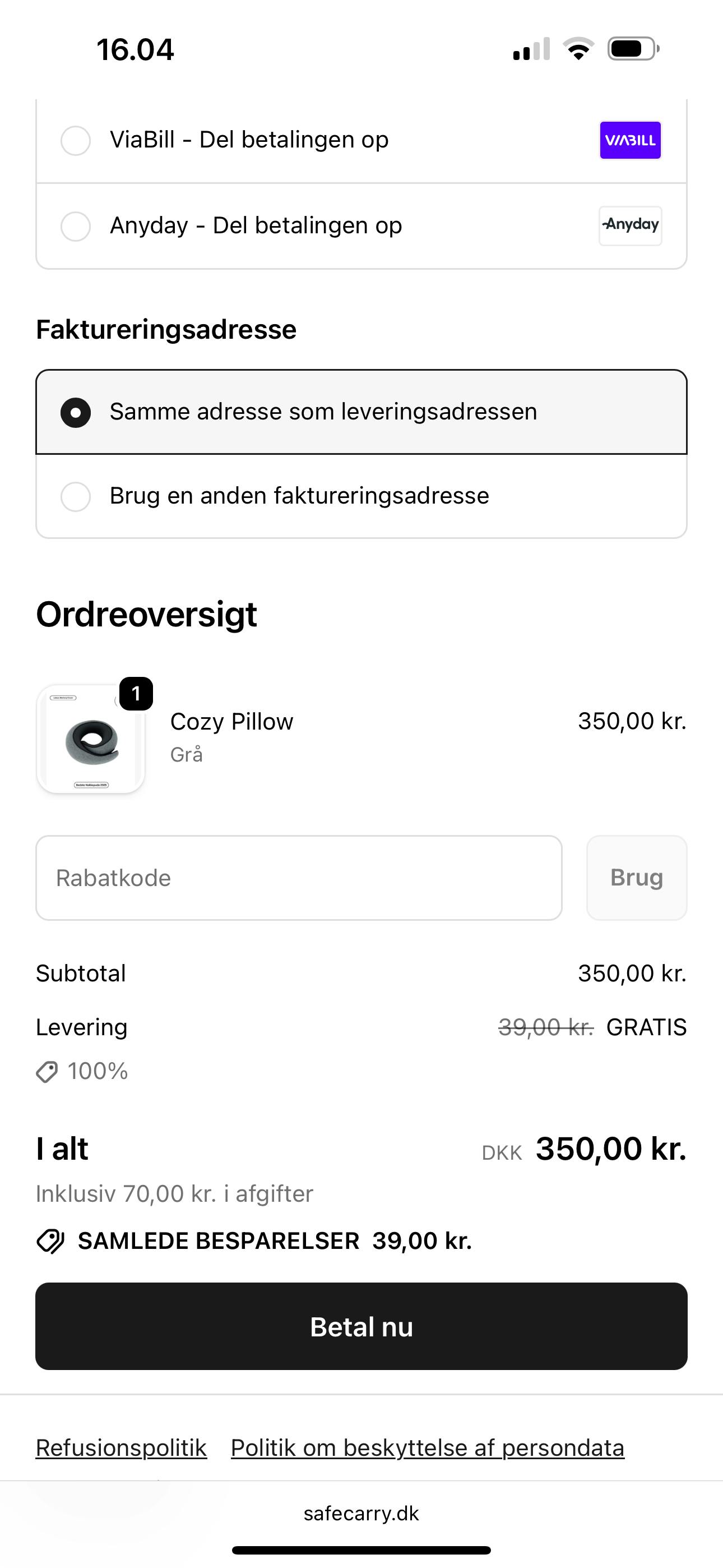Open Politik om beskyttelse af persondata

tap(427, 1447)
